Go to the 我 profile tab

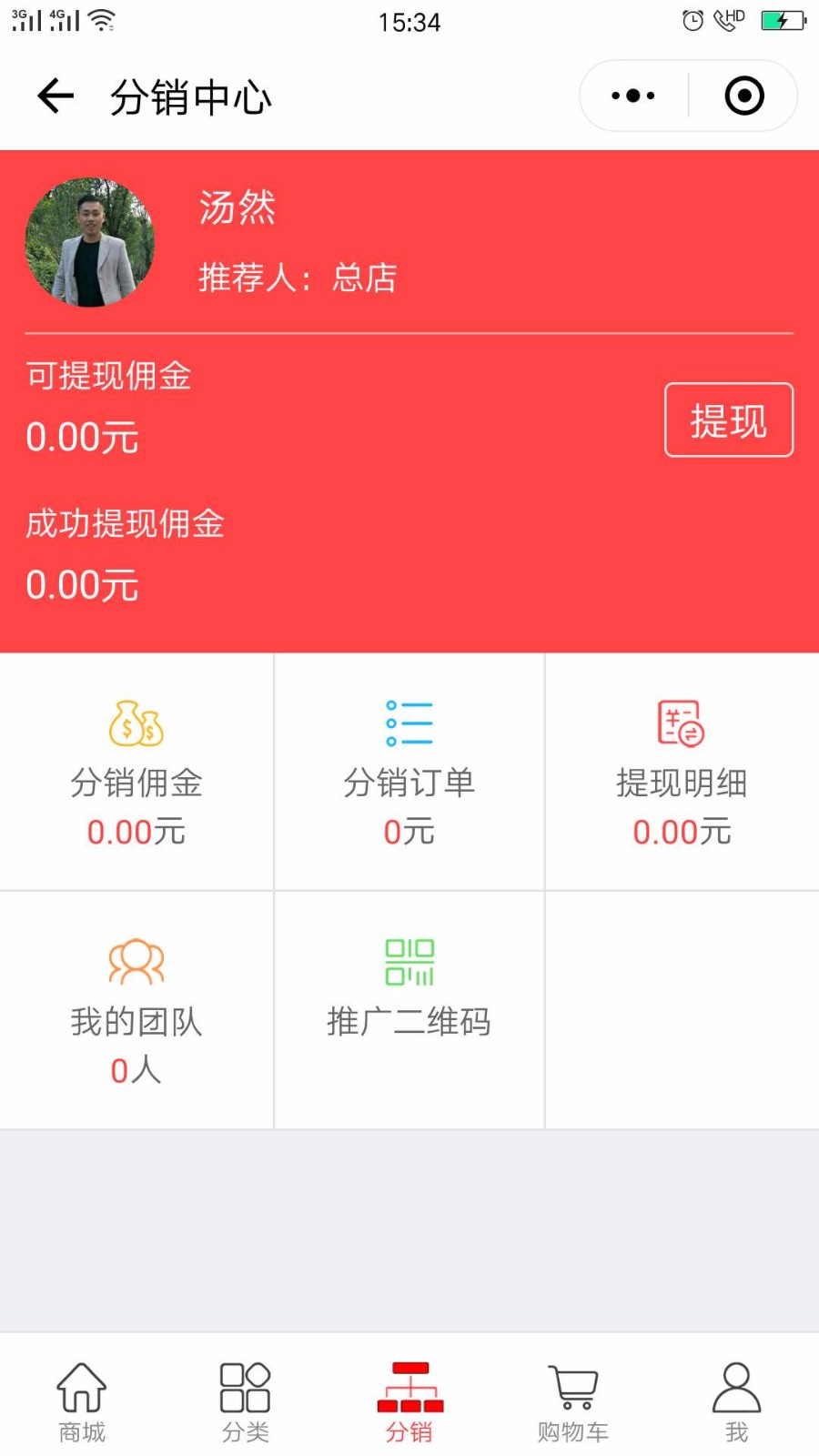coord(737,1402)
